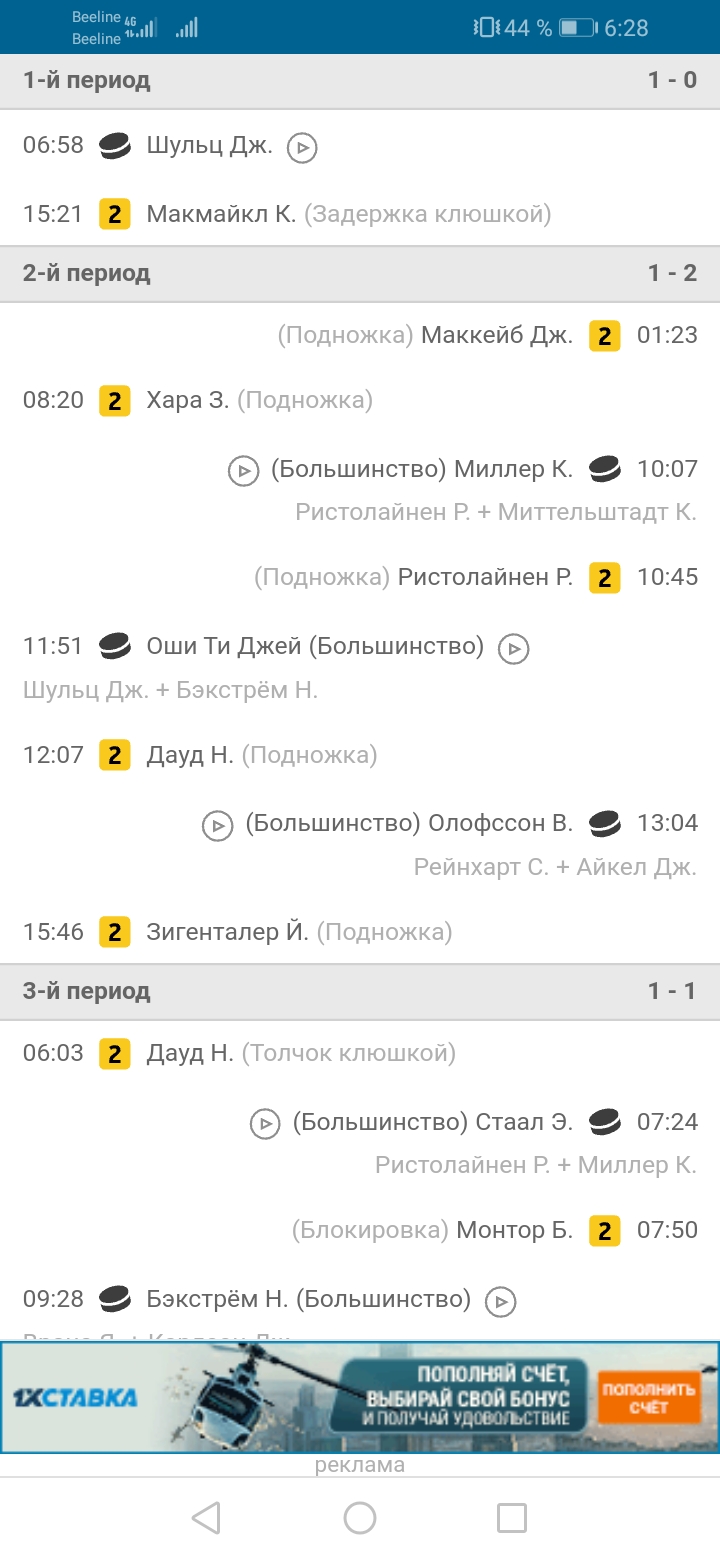Play video of Бэкстрём Н. goal at 09:28
The height and width of the screenshot is (1560, 720).
click(501, 1301)
